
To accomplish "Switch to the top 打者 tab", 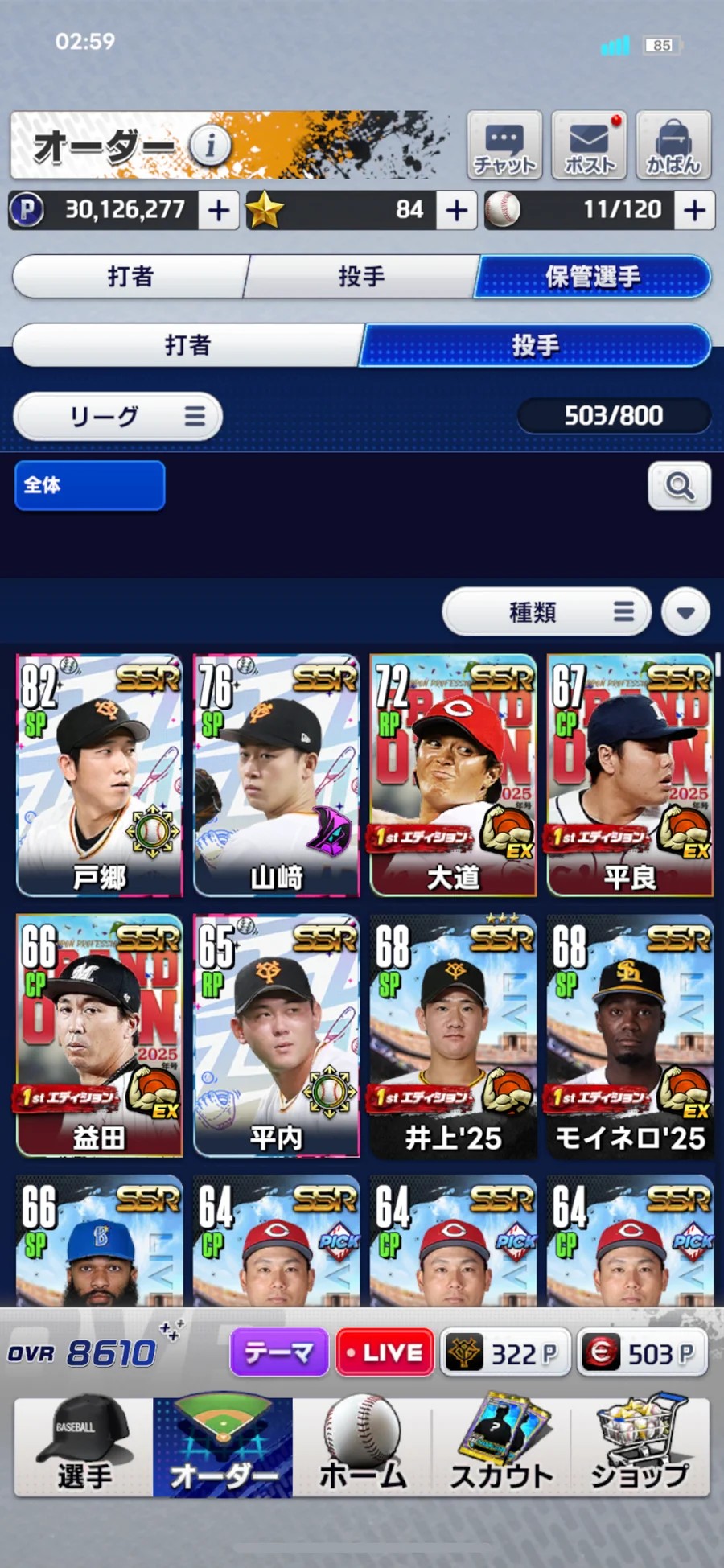I will point(130,277).
